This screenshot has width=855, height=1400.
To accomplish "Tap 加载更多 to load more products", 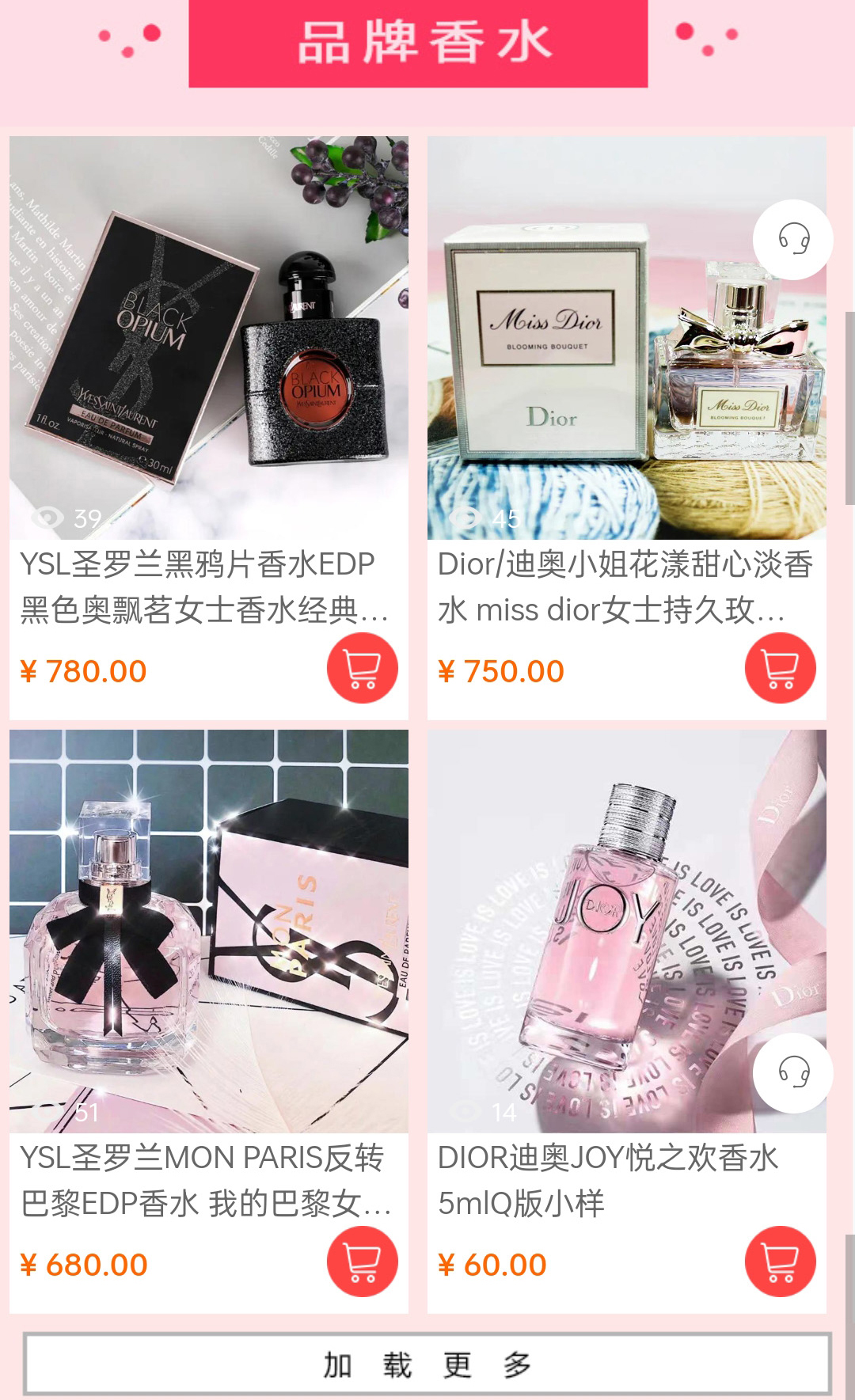I will 427,1364.
